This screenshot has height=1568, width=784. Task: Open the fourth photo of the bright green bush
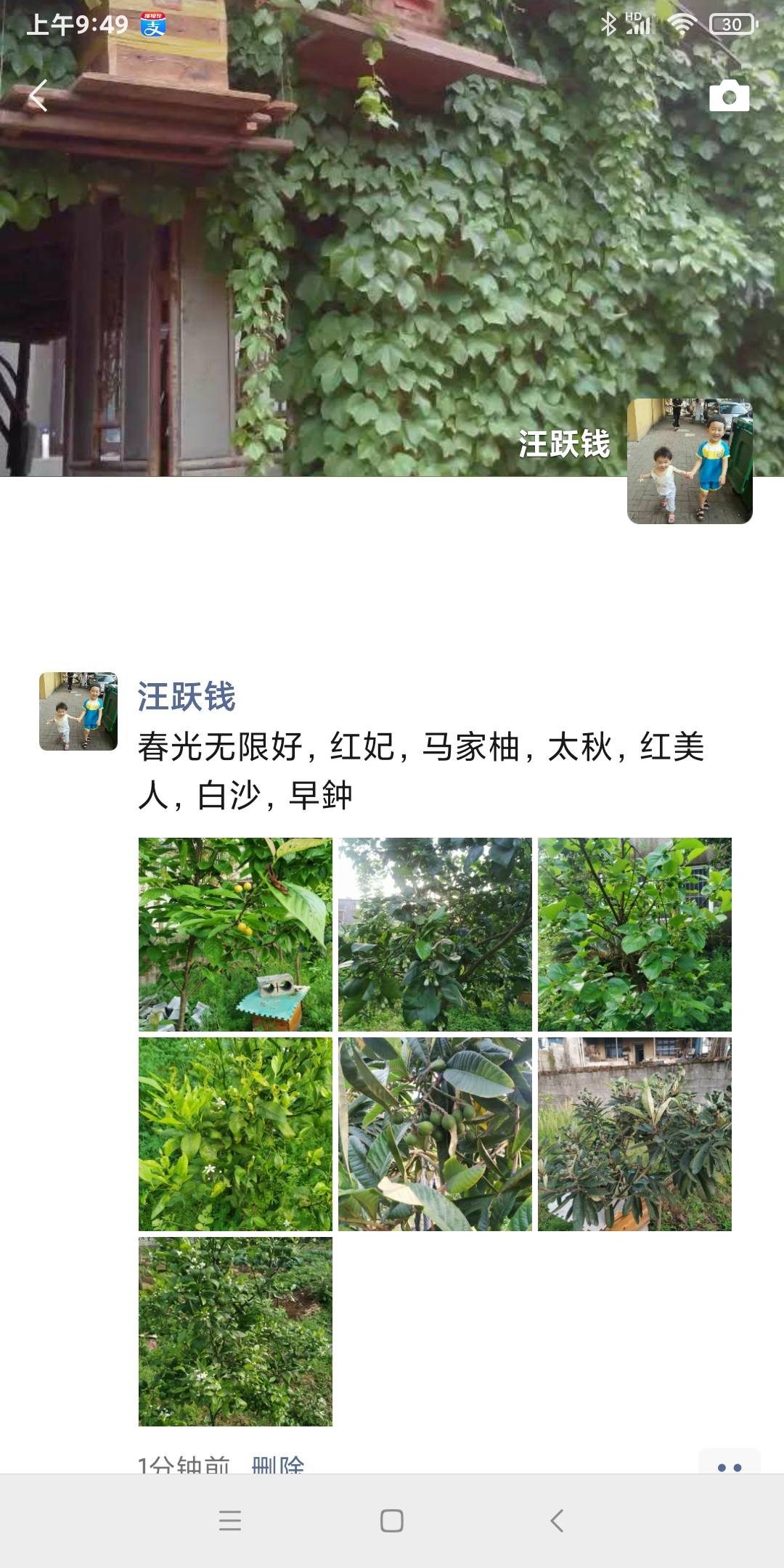pos(235,1134)
